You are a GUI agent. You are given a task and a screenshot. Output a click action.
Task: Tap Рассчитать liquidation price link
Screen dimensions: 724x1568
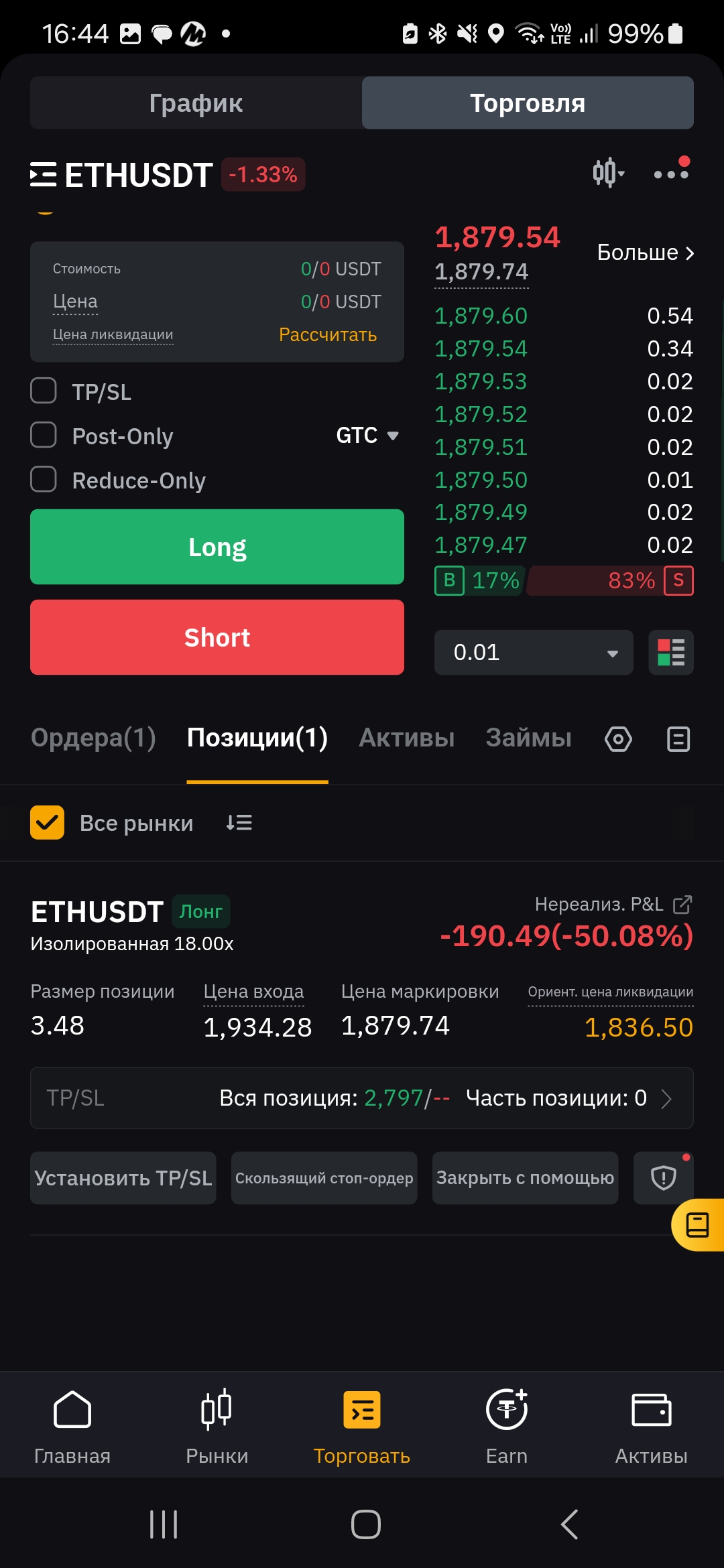click(x=328, y=334)
